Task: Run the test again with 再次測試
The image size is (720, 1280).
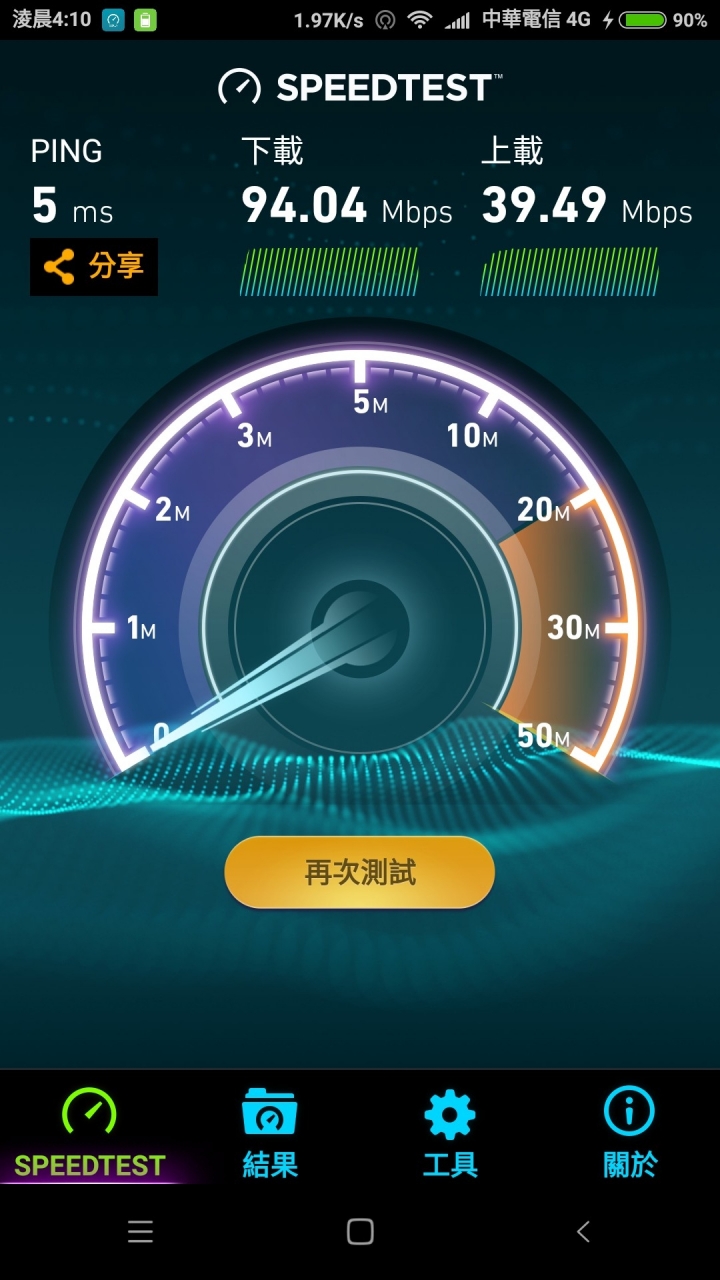Action: 360,872
